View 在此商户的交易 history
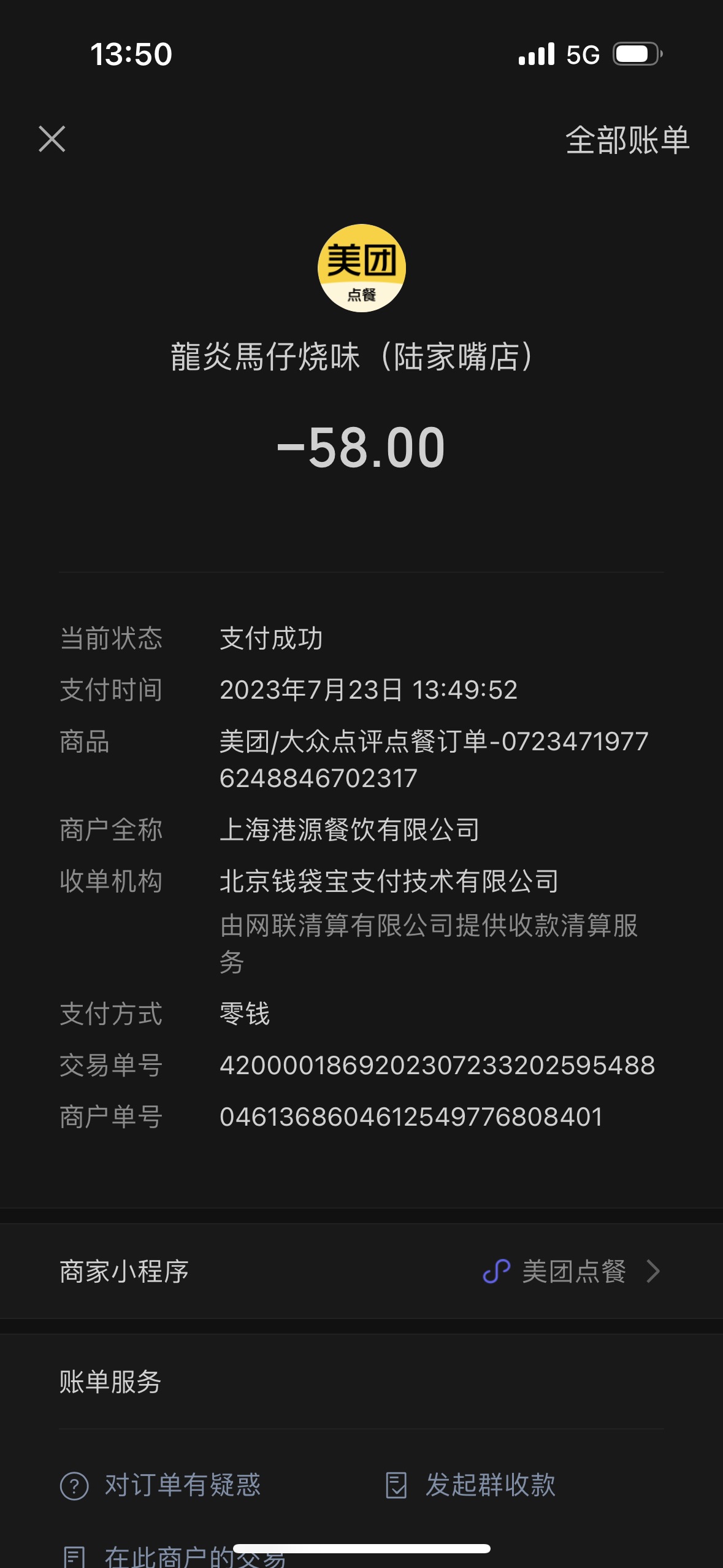 coord(174,1555)
